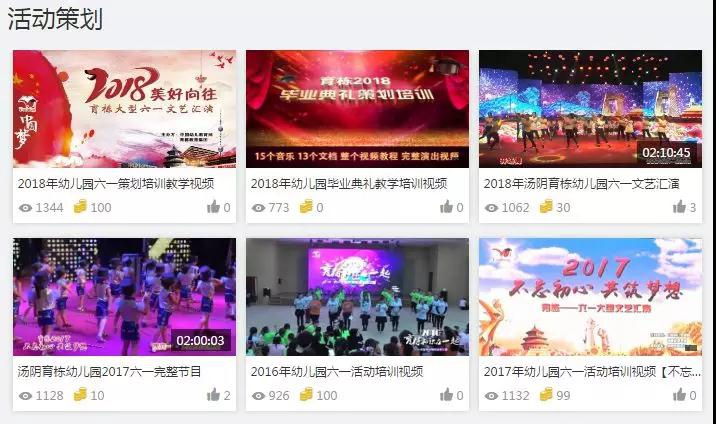Like the 2018年汤阴育栋幼儿园六一文艺汇演 video

coord(680,207)
